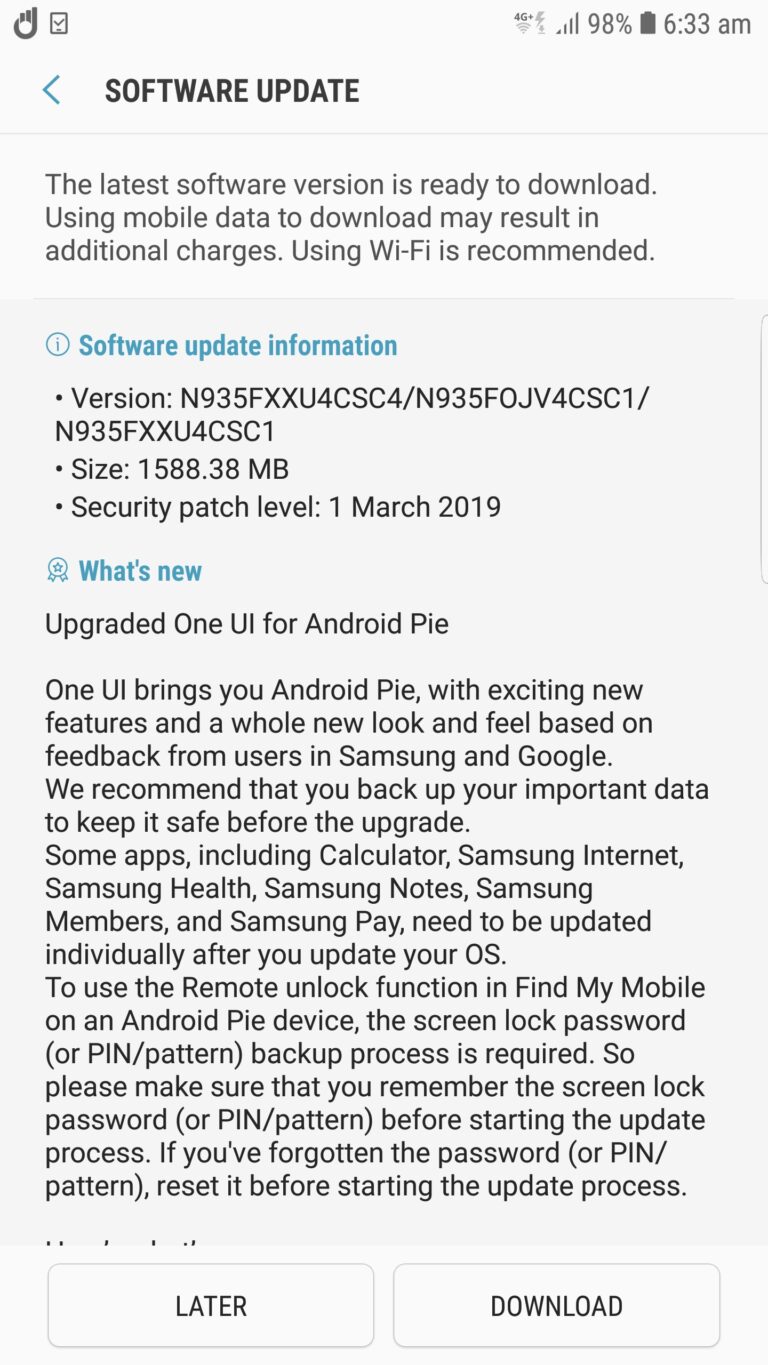Download the software update
This screenshot has height=1365, width=768.
point(556,1305)
